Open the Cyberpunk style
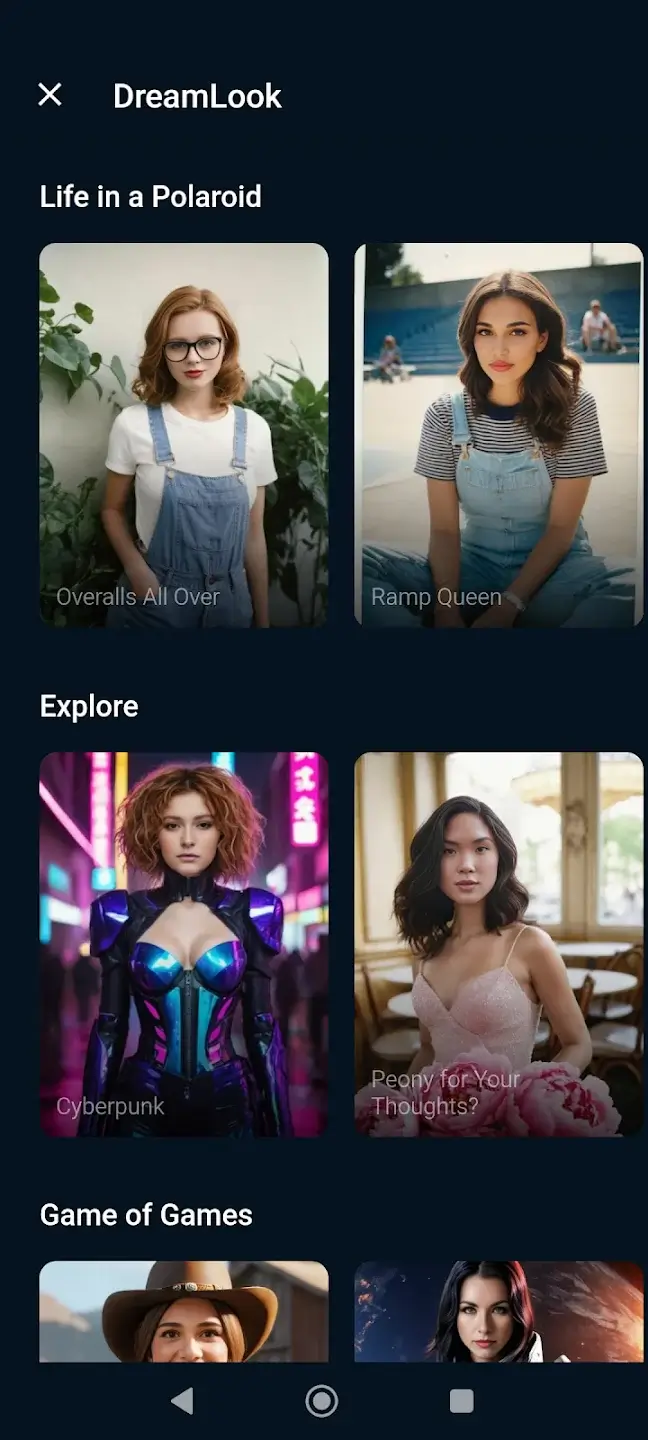The width and height of the screenshot is (648, 1440). [x=184, y=944]
